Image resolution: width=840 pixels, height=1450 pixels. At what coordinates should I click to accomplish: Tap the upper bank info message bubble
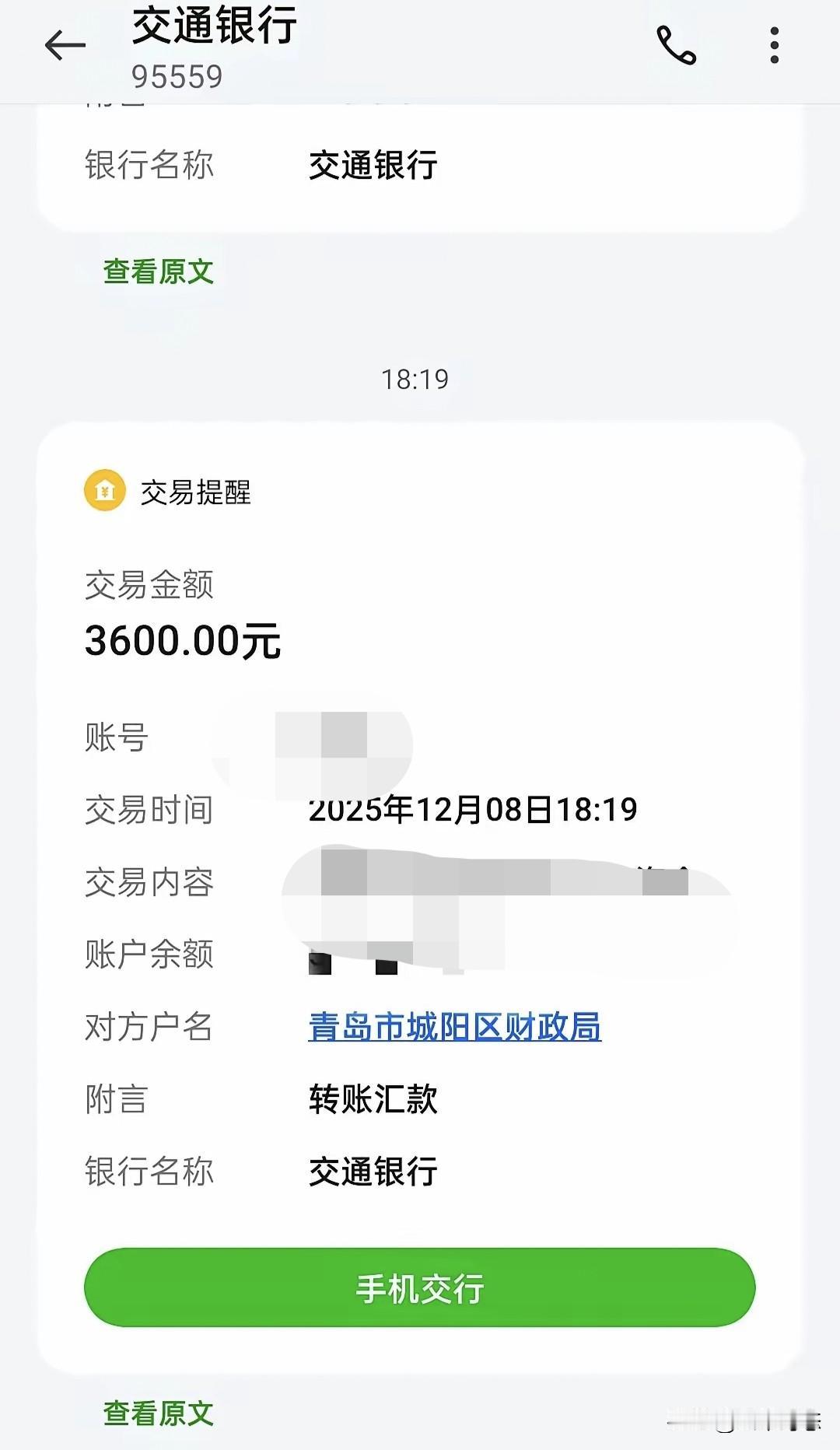tap(420, 165)
